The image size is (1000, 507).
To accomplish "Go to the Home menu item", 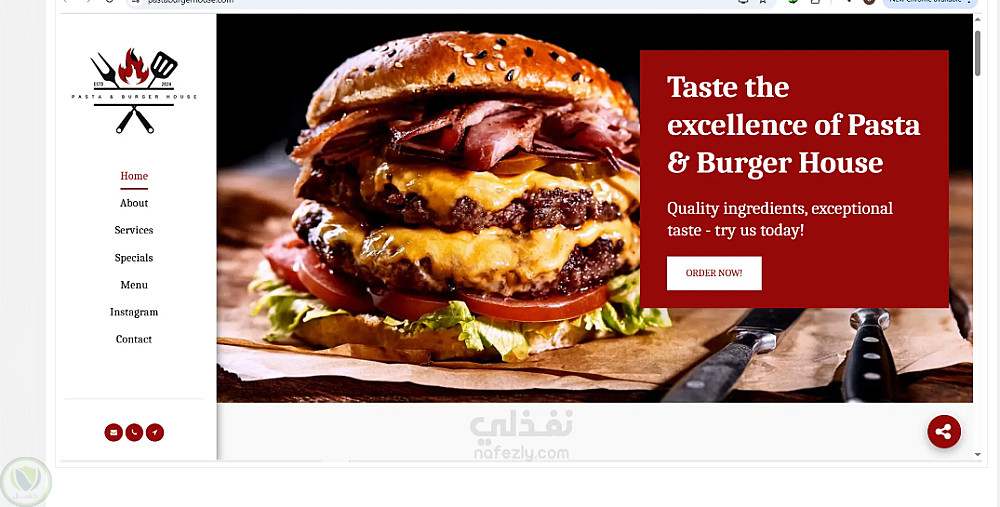I will pyautogui.click(x=134, y=176).
